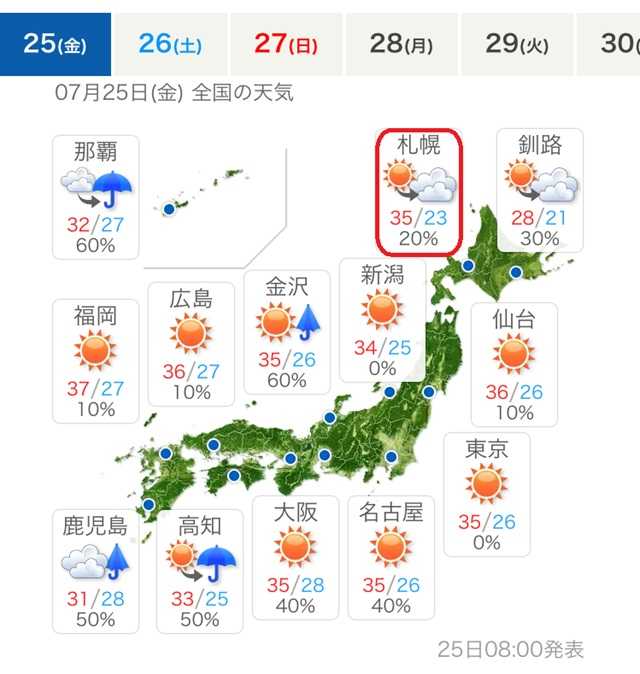View 高知 forecast details
This screenshot has width=640, height=674.
200,572
